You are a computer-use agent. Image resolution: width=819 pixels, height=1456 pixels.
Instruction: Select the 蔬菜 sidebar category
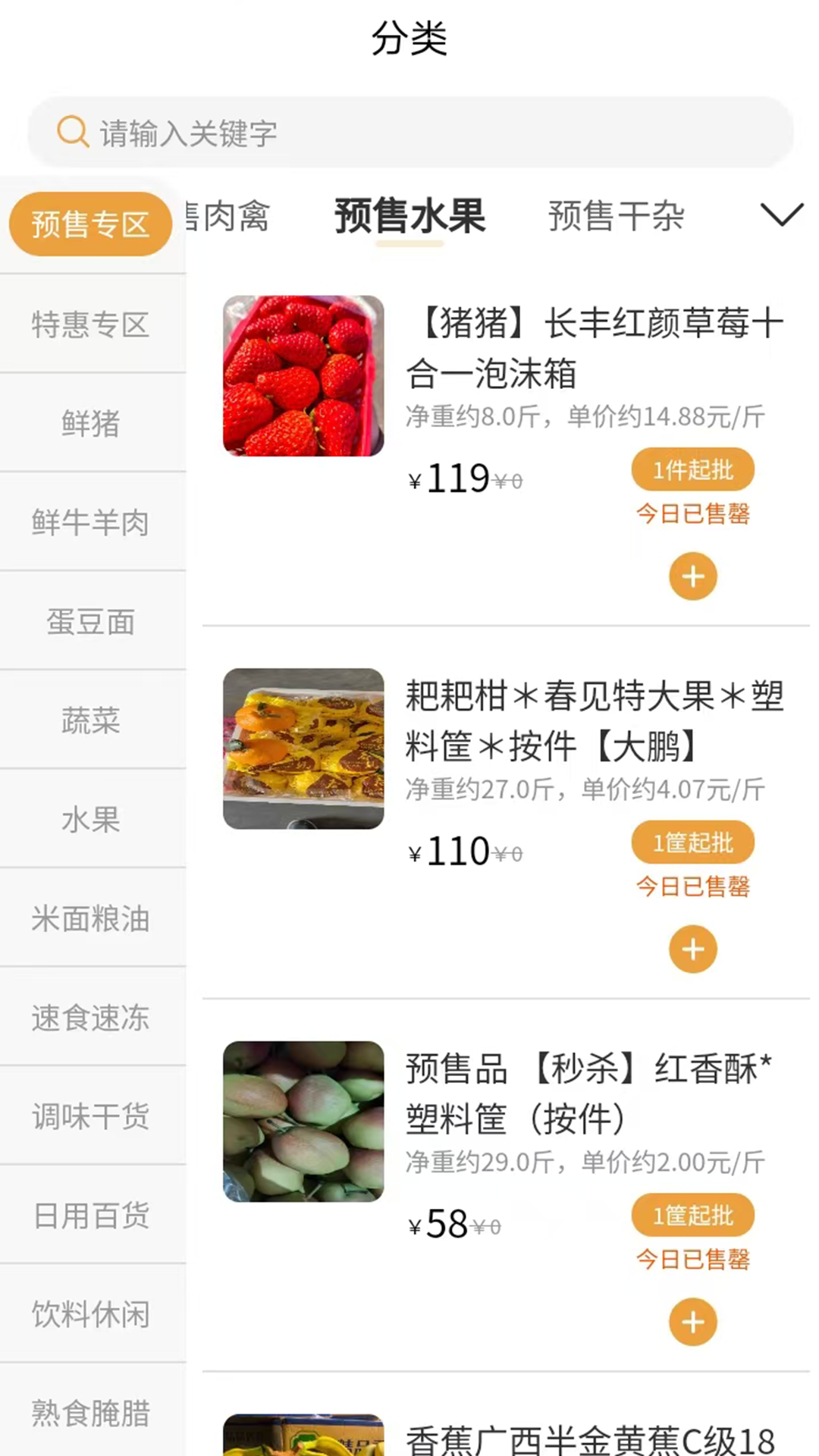[93, 721]
